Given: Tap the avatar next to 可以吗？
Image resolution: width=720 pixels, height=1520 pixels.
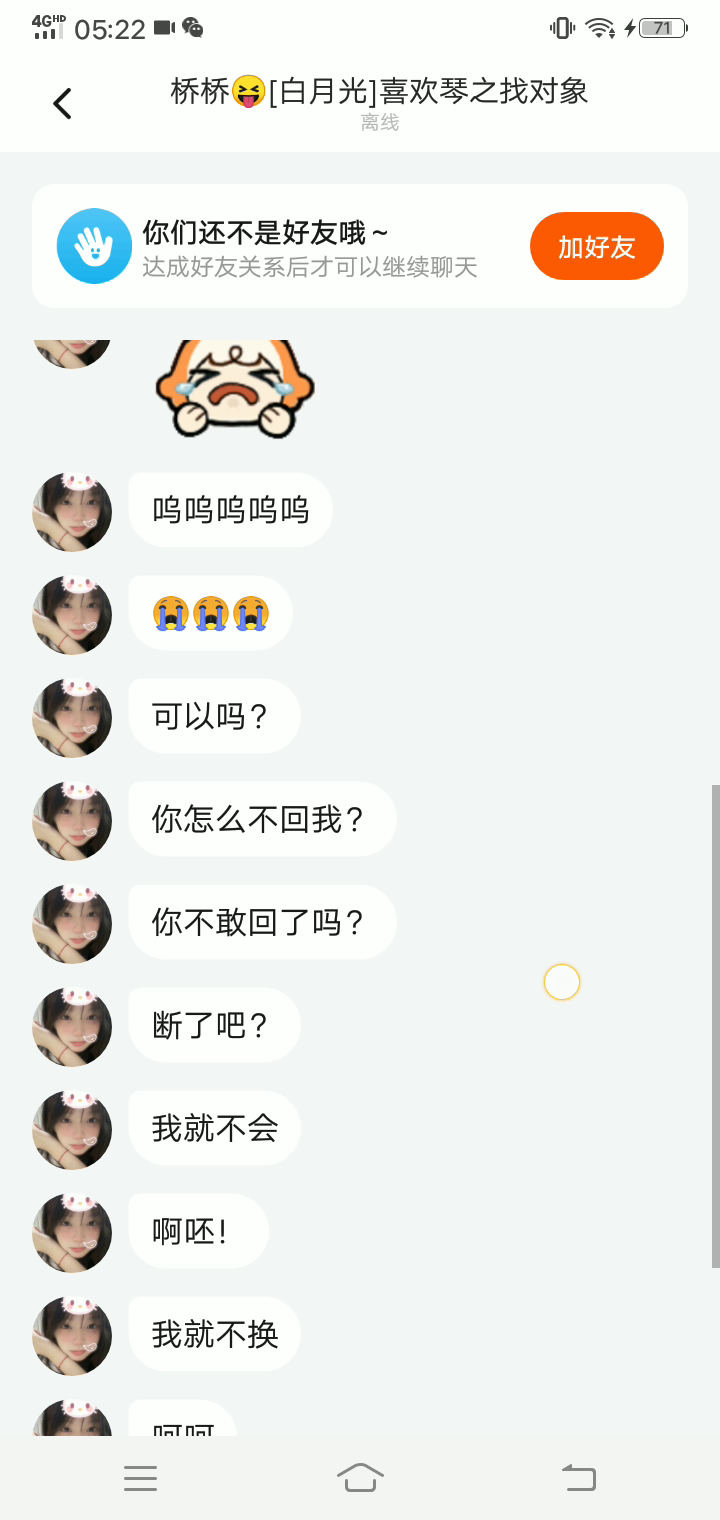Looking at the screenshot, I should [x=72, y=718].
